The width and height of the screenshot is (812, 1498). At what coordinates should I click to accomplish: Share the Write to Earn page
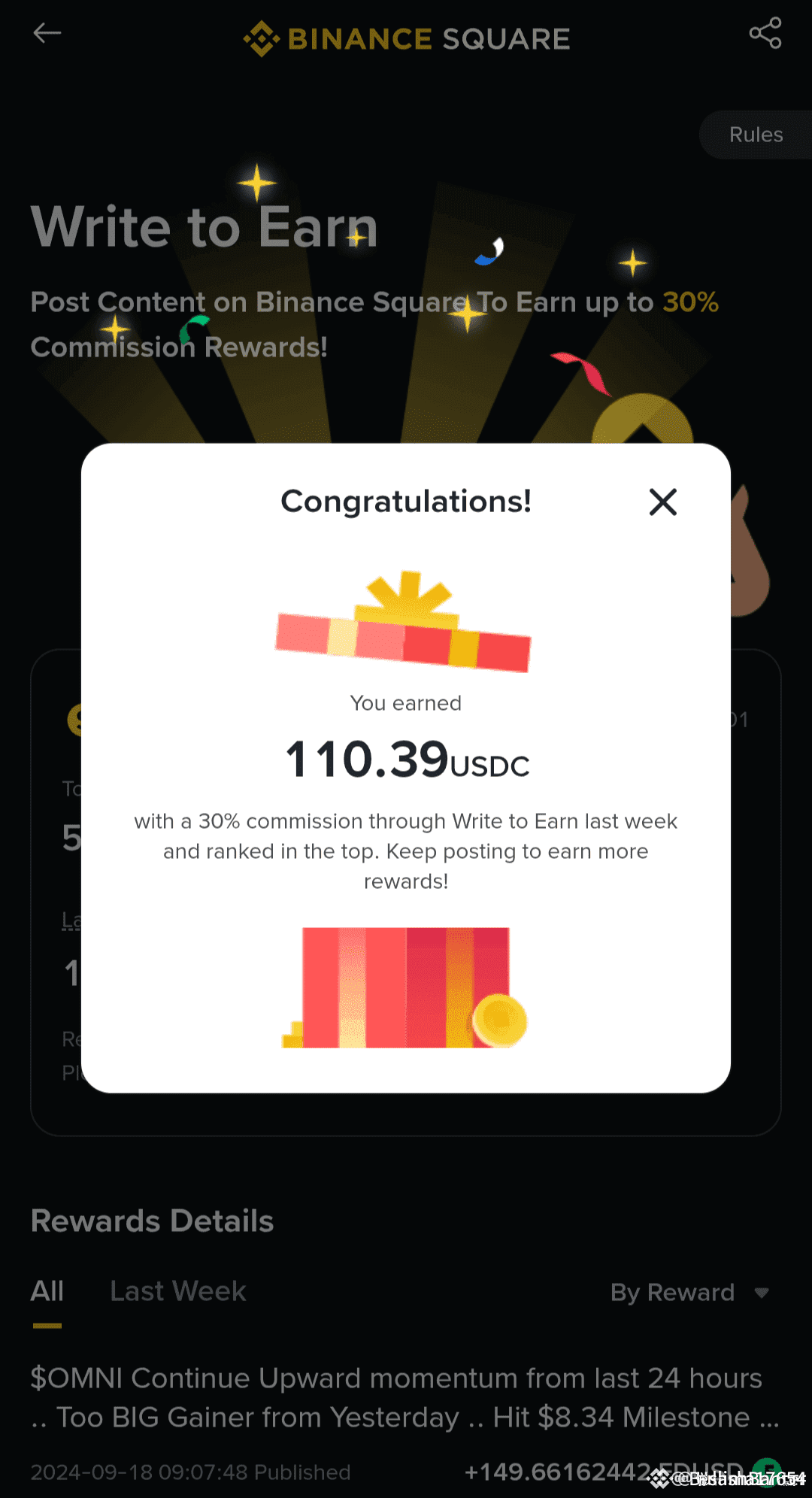[x=765, y=34]
